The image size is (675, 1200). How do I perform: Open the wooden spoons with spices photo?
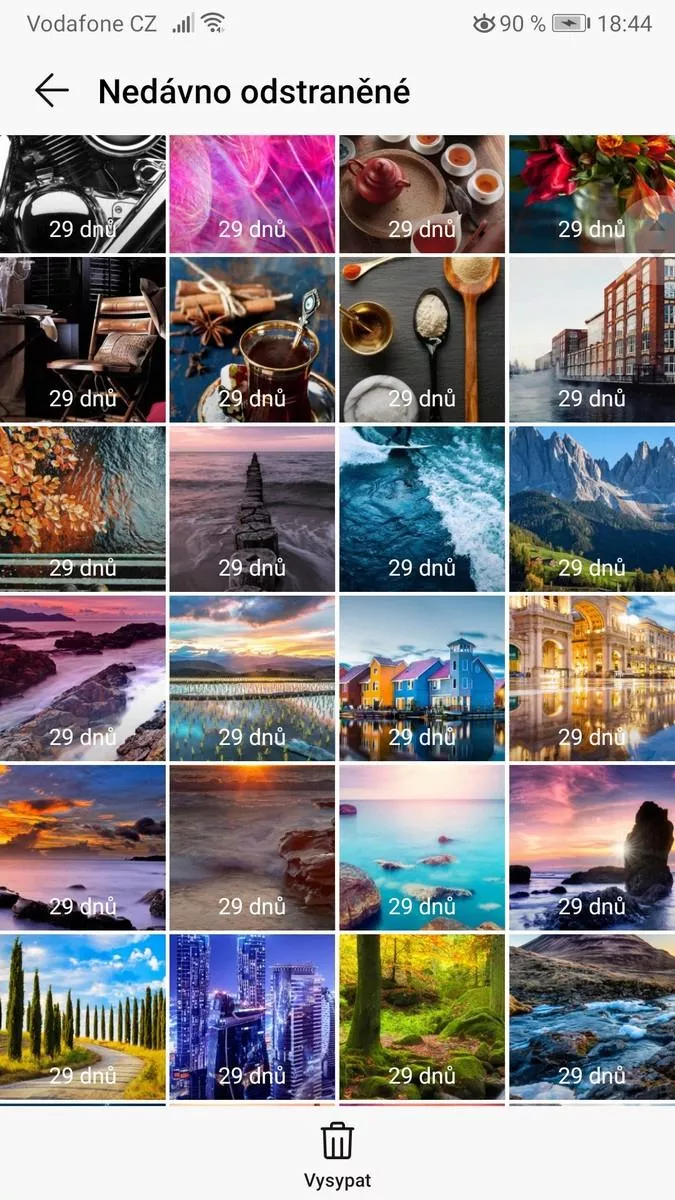pyautogui.click(x=422, y=340)
